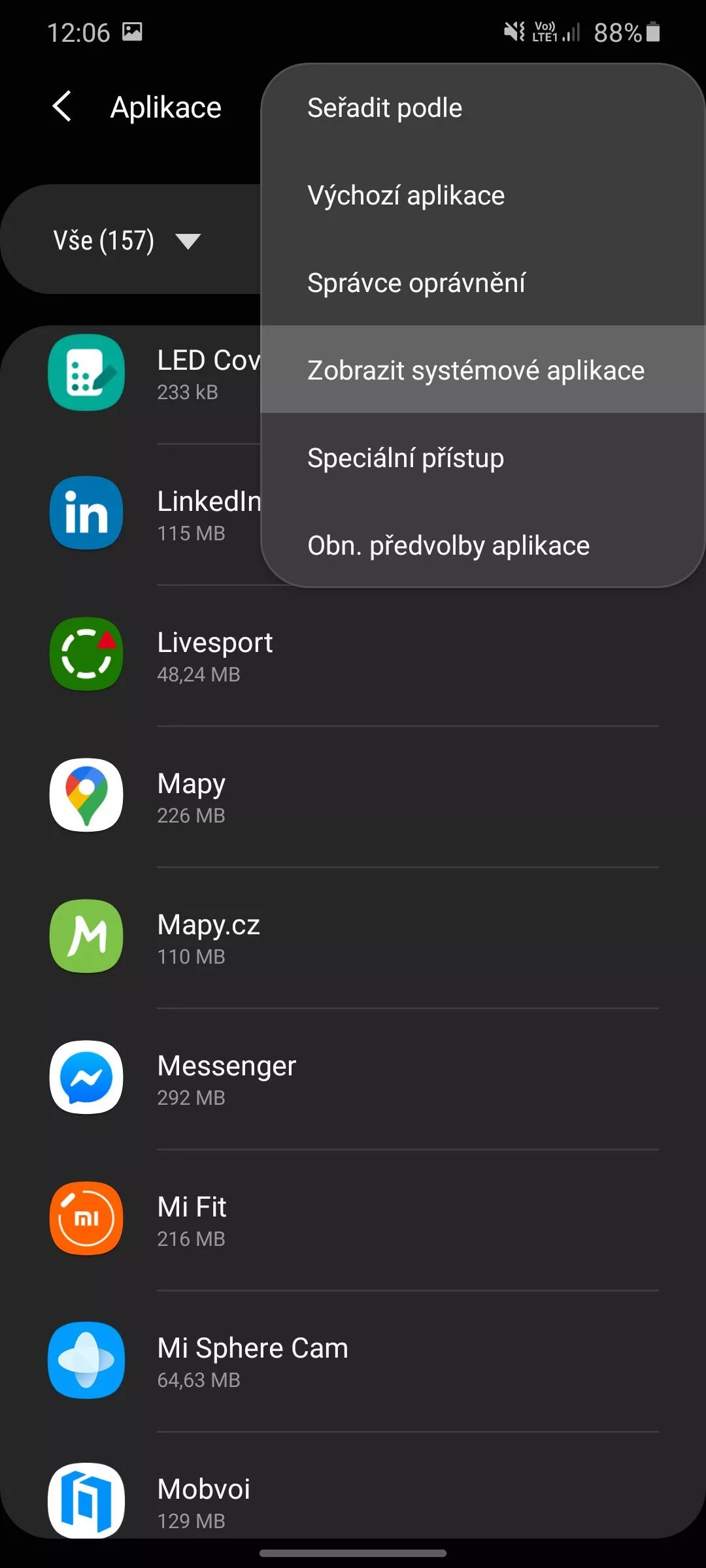
Task: Open the Mapy.cz app details
Action: [353, 938]
